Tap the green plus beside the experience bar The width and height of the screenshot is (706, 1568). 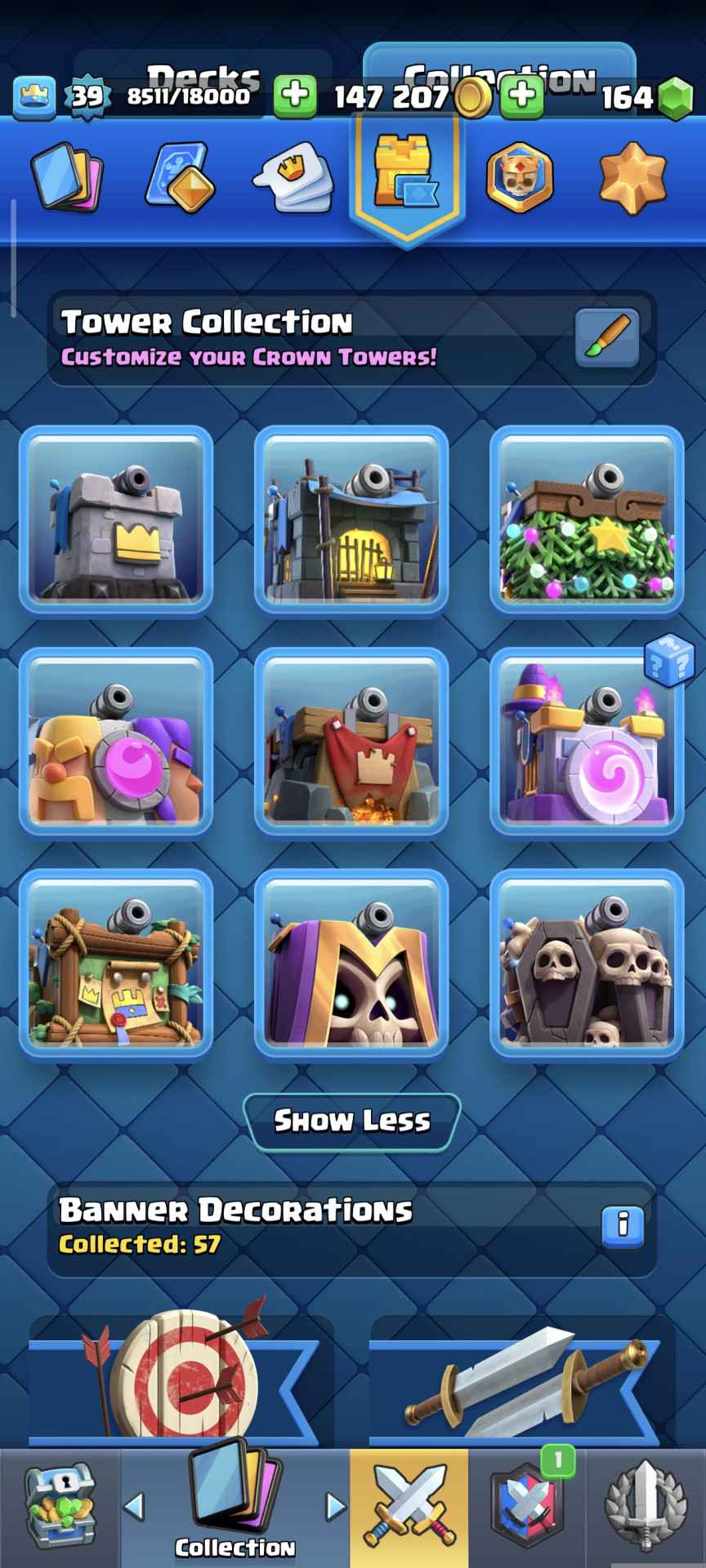coord(295,96)
